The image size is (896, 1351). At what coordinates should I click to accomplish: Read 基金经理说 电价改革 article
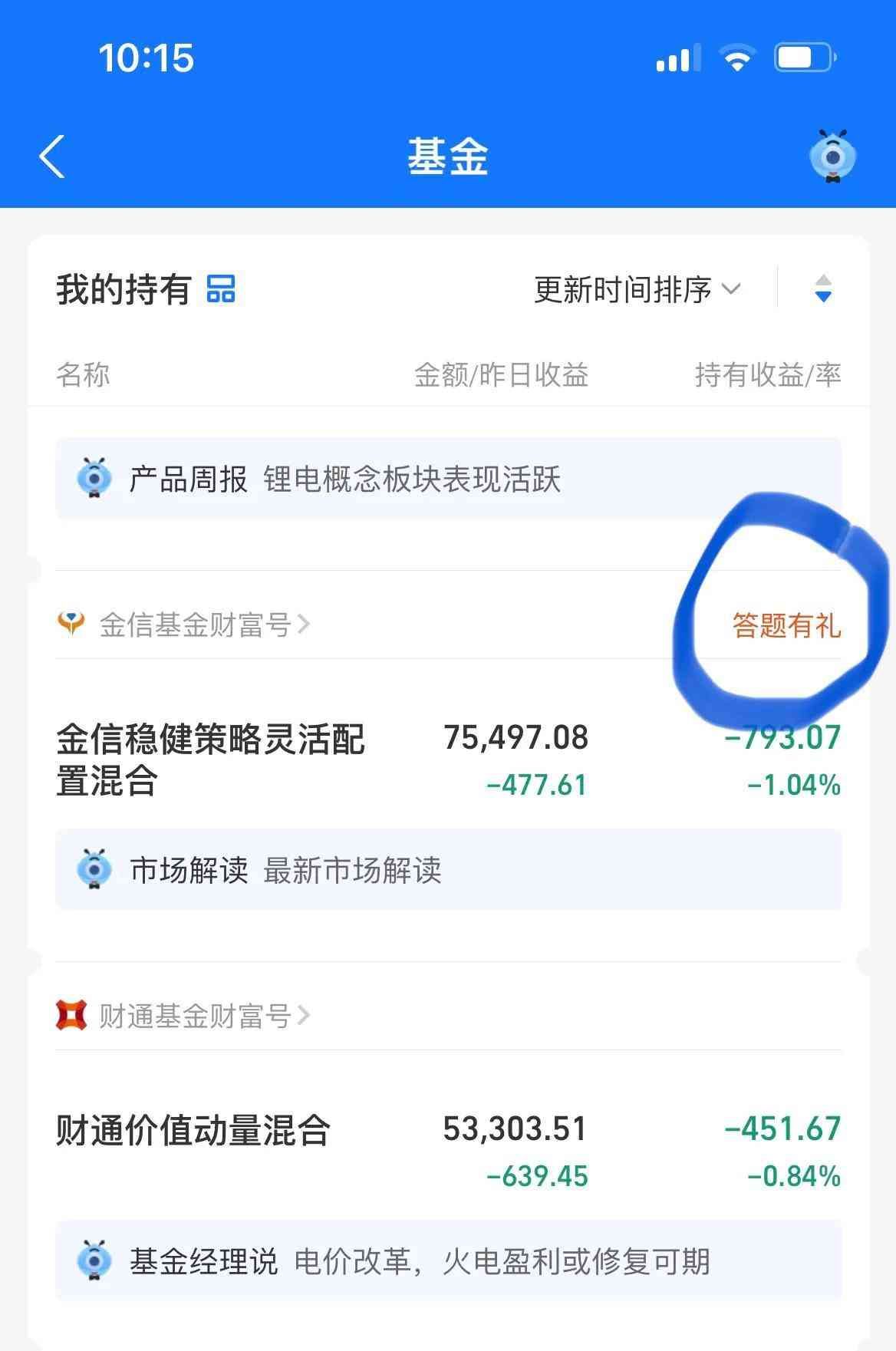448,1261
